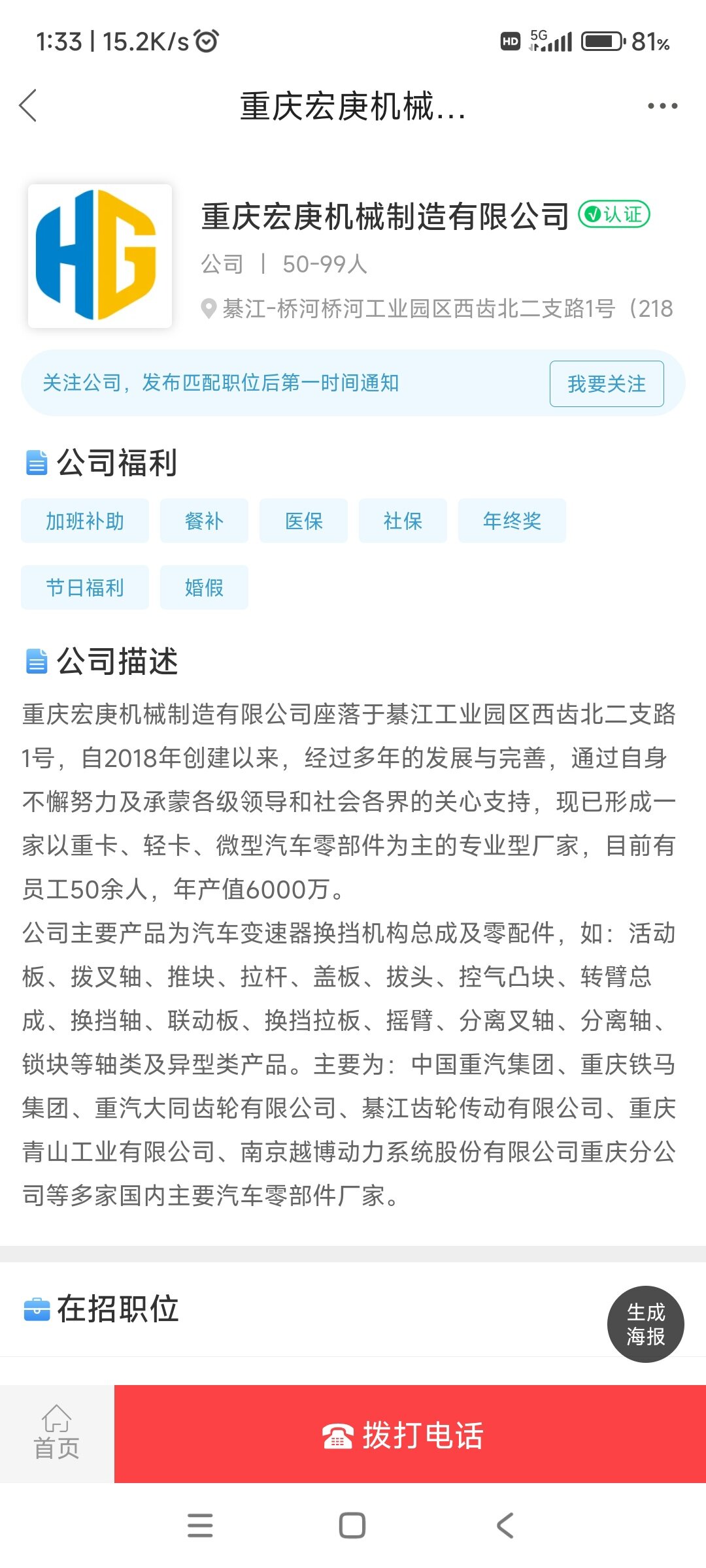Tap the system home button

[x=352, y=1526]
